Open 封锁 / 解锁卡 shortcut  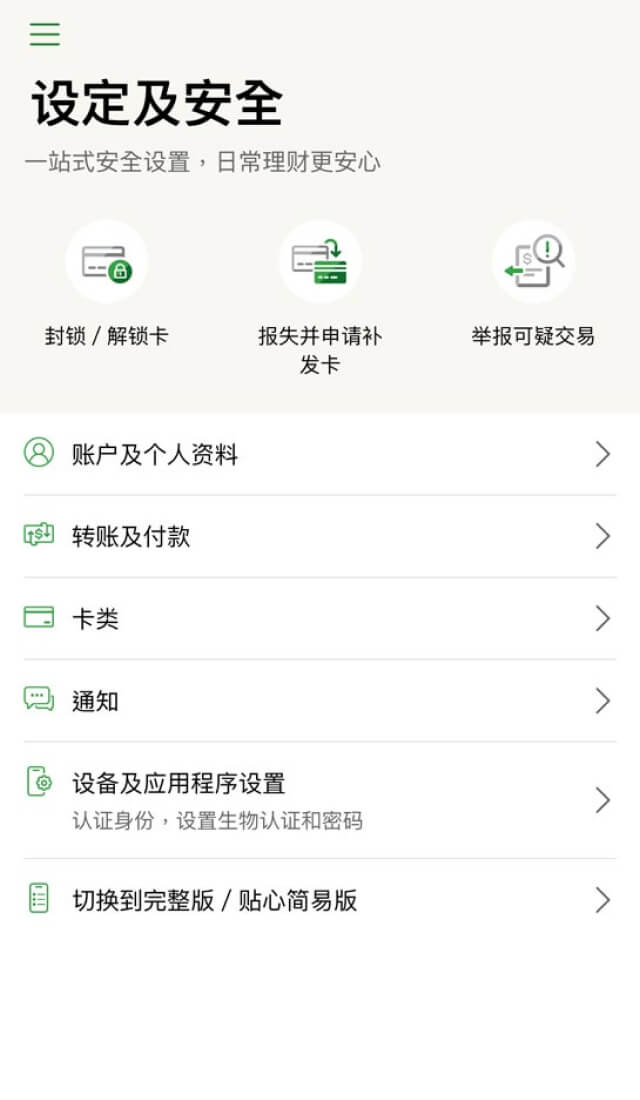[107, 262]
